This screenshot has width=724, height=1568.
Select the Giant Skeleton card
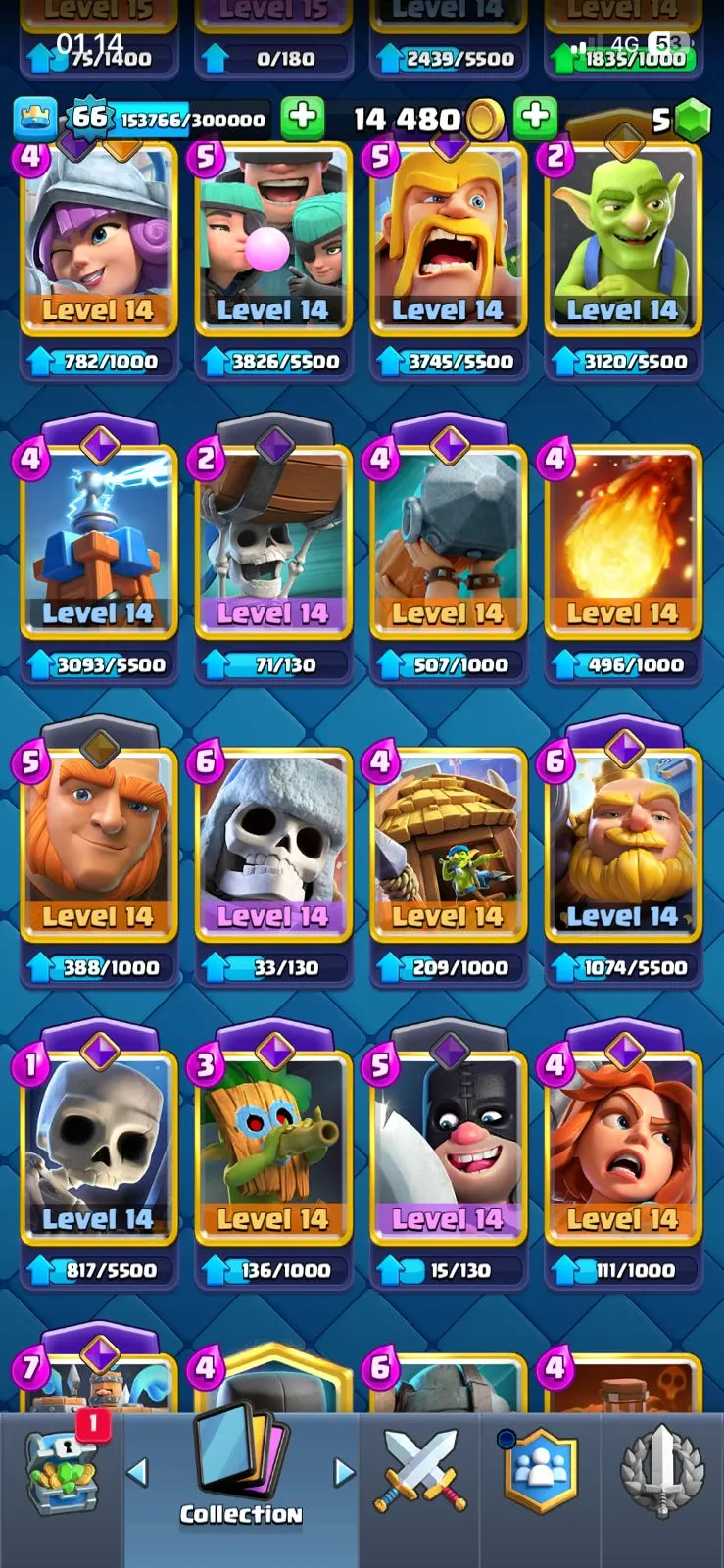tap(273, 847)
